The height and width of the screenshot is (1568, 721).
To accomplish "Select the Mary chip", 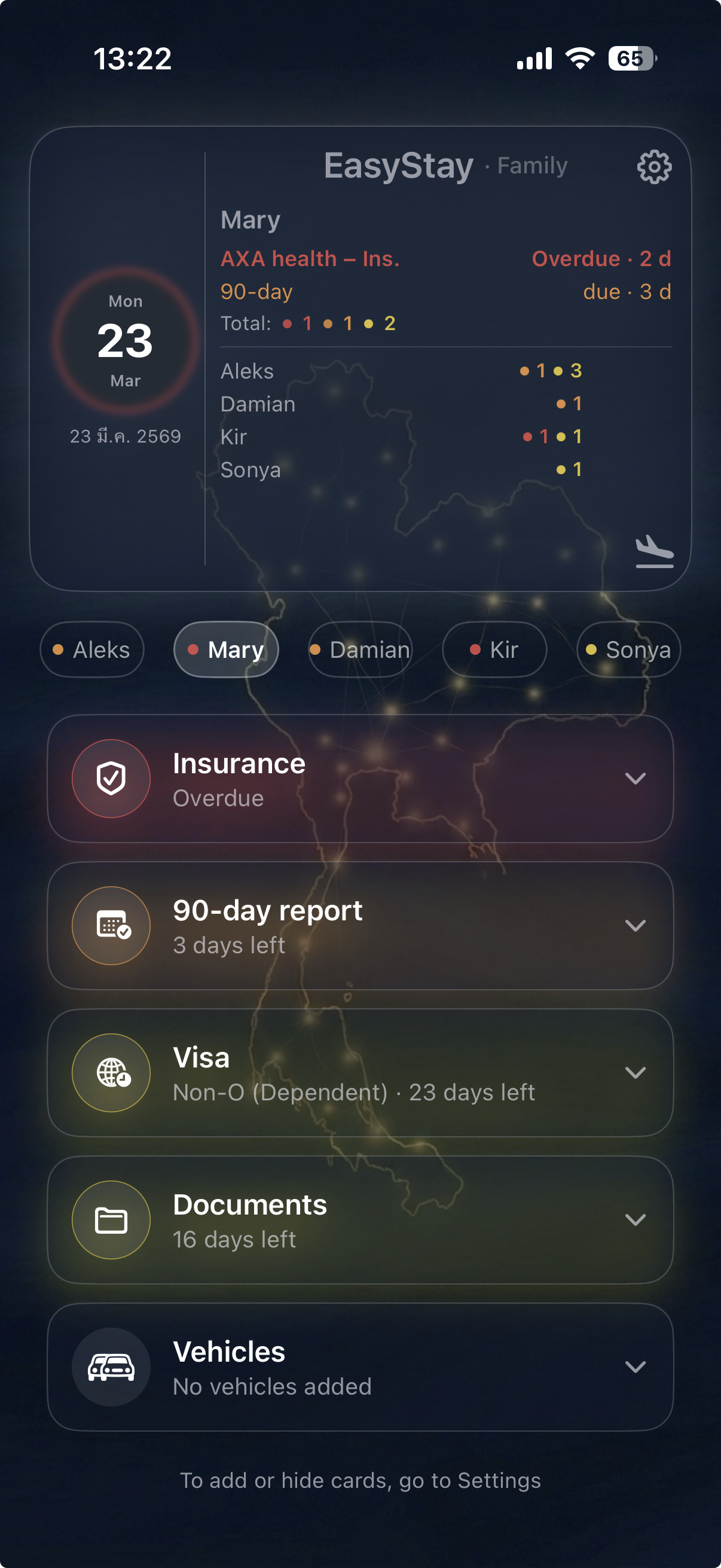I will (227, 649).
